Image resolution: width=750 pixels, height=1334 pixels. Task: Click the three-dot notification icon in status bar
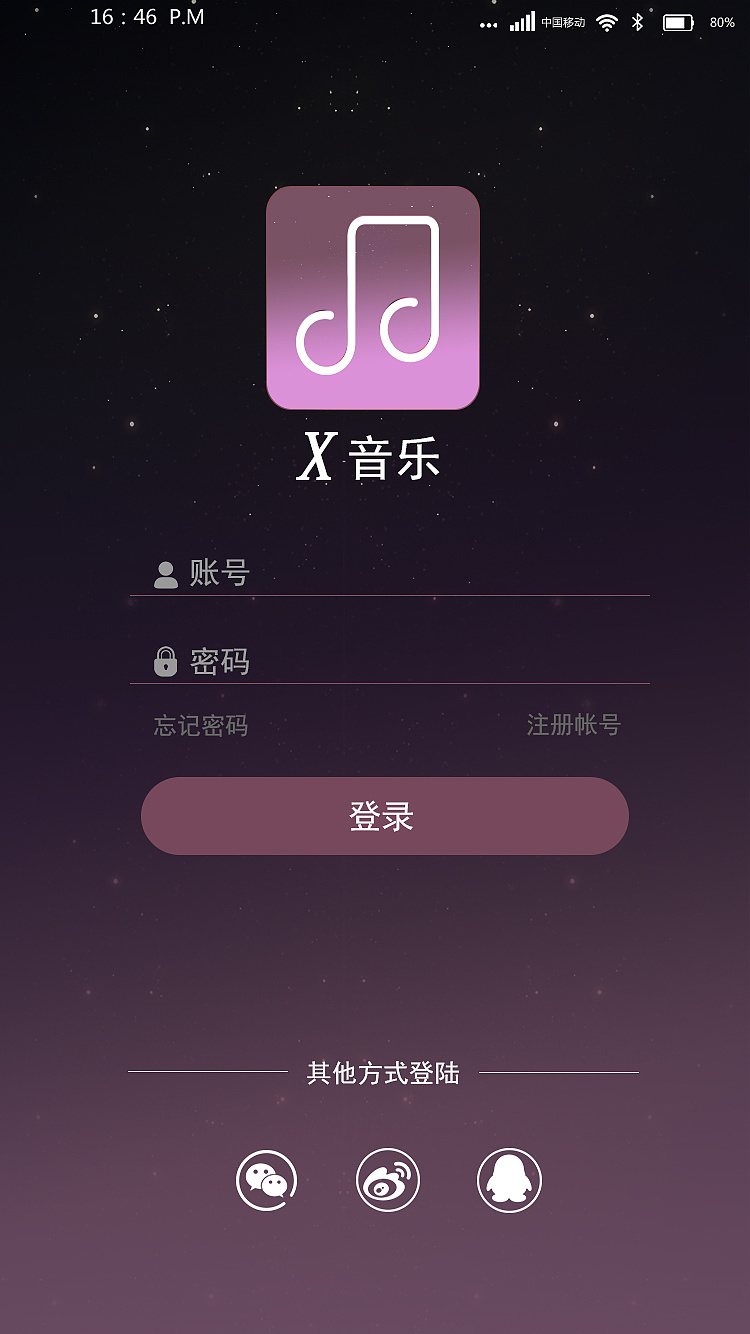pyautogui.click(x=487, y=22)
